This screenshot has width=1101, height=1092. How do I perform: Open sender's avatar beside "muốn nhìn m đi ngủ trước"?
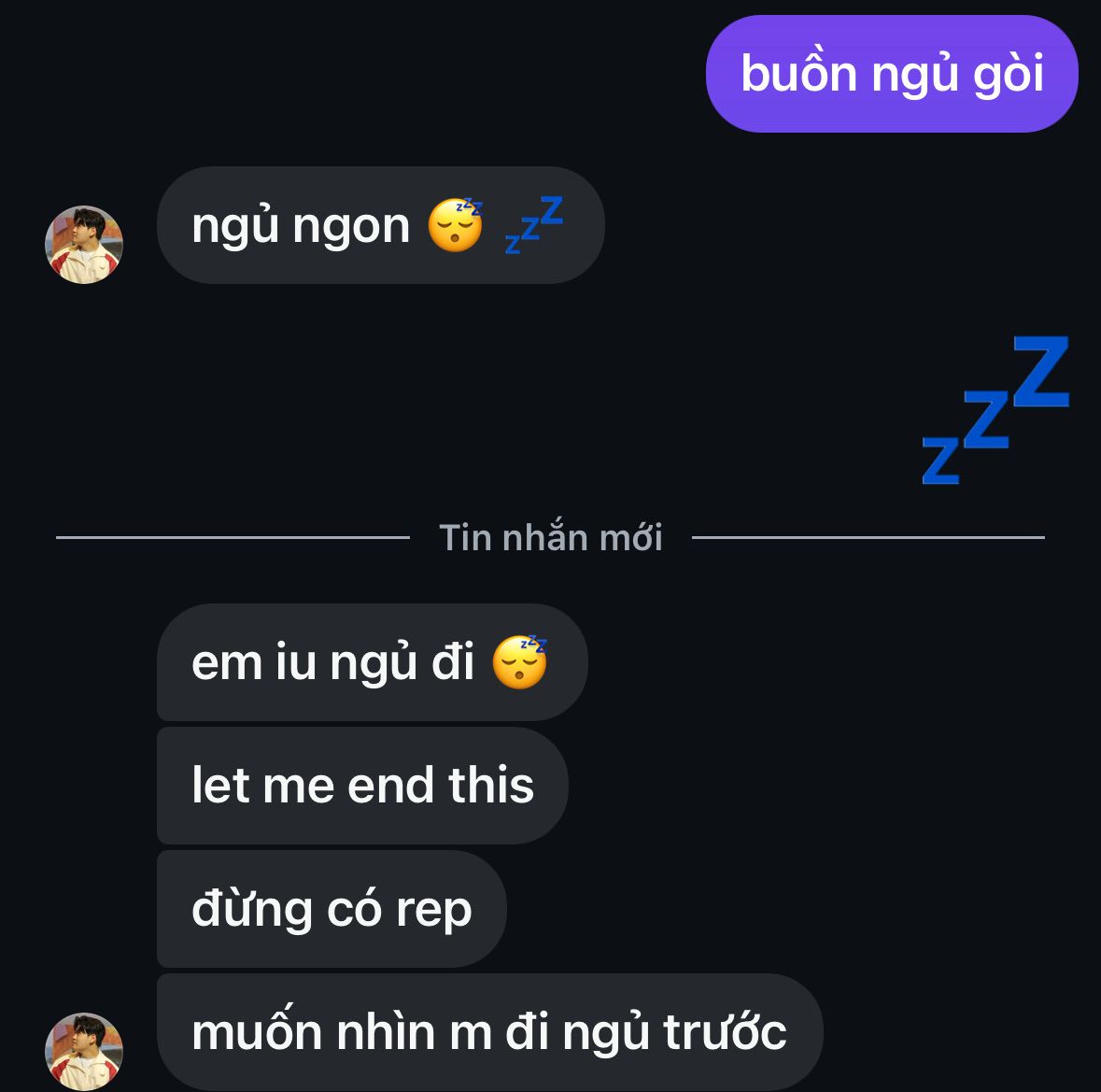(84, 1051)
